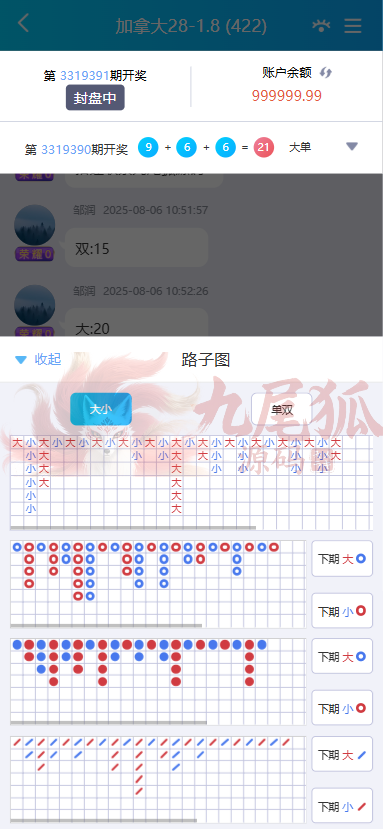Image resolution: width=383 pixels, height=829 pixels.
Task: Open the hamburger menu
Action: pos(353,25)
